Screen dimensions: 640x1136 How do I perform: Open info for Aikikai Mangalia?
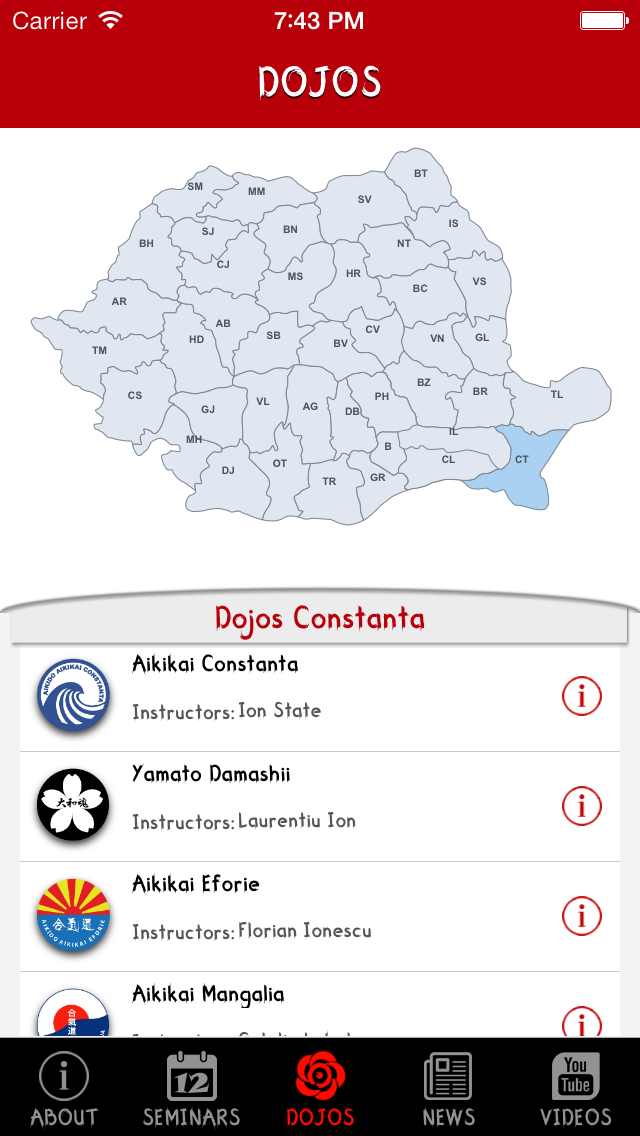(581, 1022)
